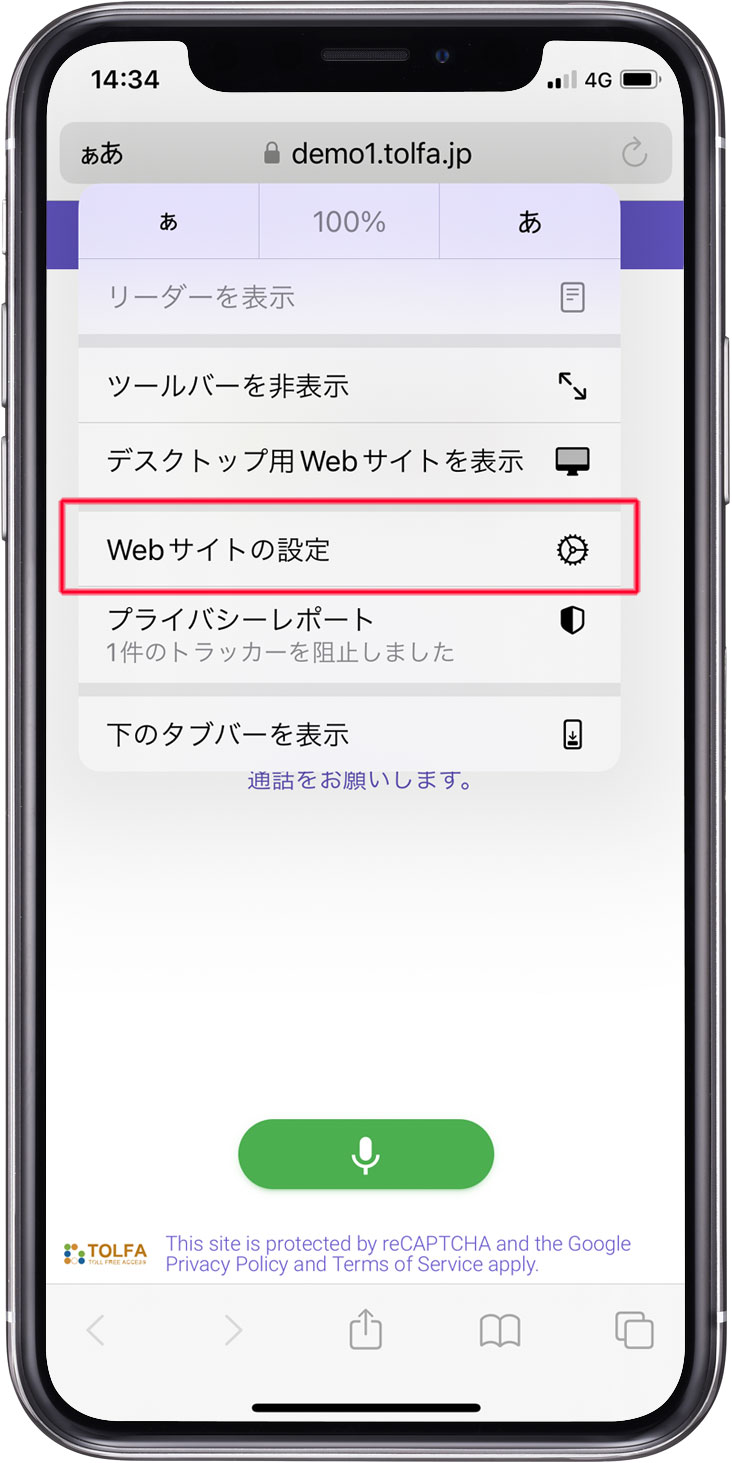Open the share sheet icon
The image size is (732, 1463).
point(366,1330)
